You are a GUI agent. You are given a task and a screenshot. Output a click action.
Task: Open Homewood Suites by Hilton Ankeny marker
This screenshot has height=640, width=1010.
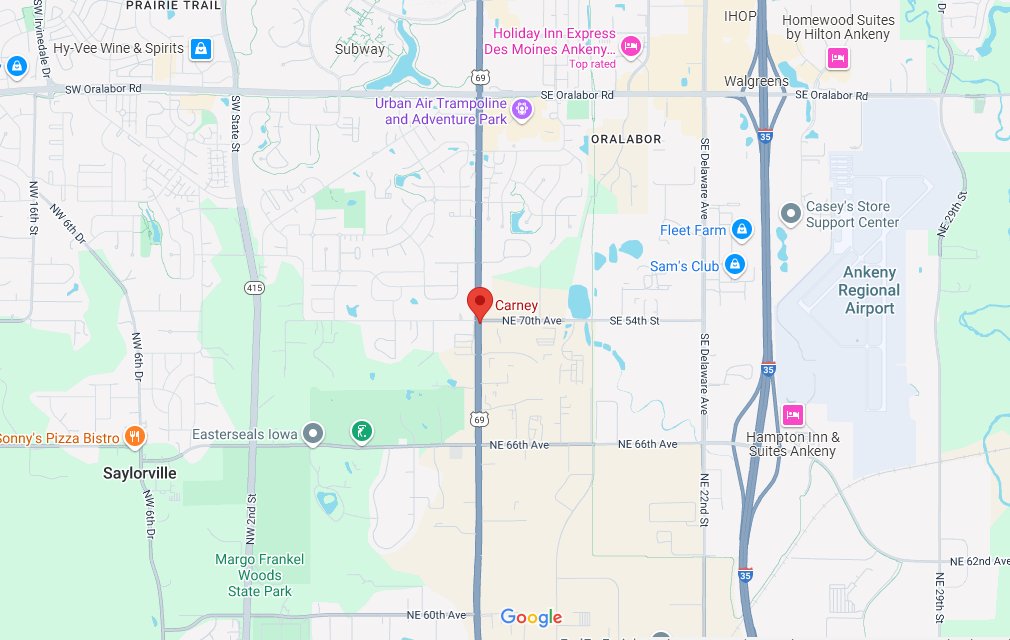point(838,58)
